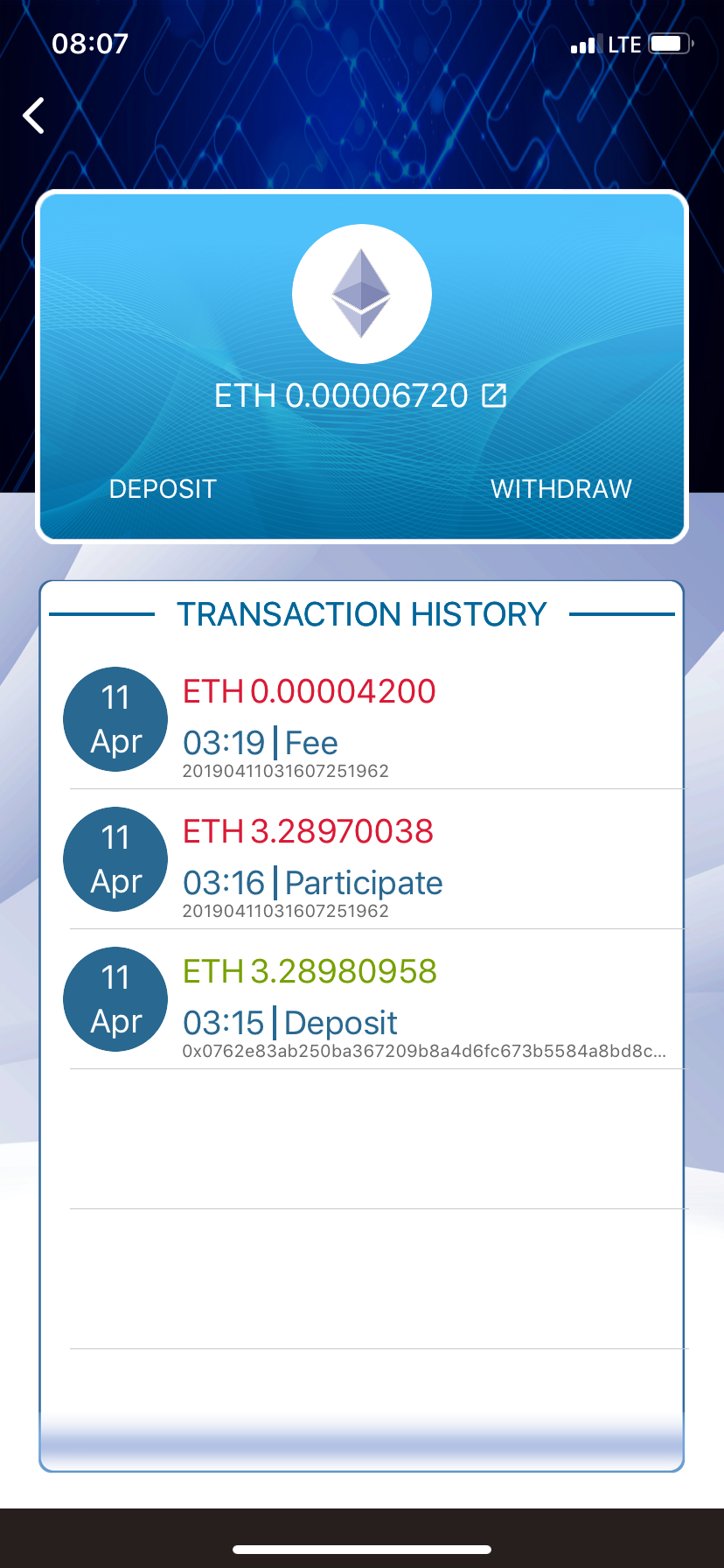This screenshot has height=1568, width=724.
Task: Open the Participate transaction ETH 3.28970038
Action: tap(310, 831)
